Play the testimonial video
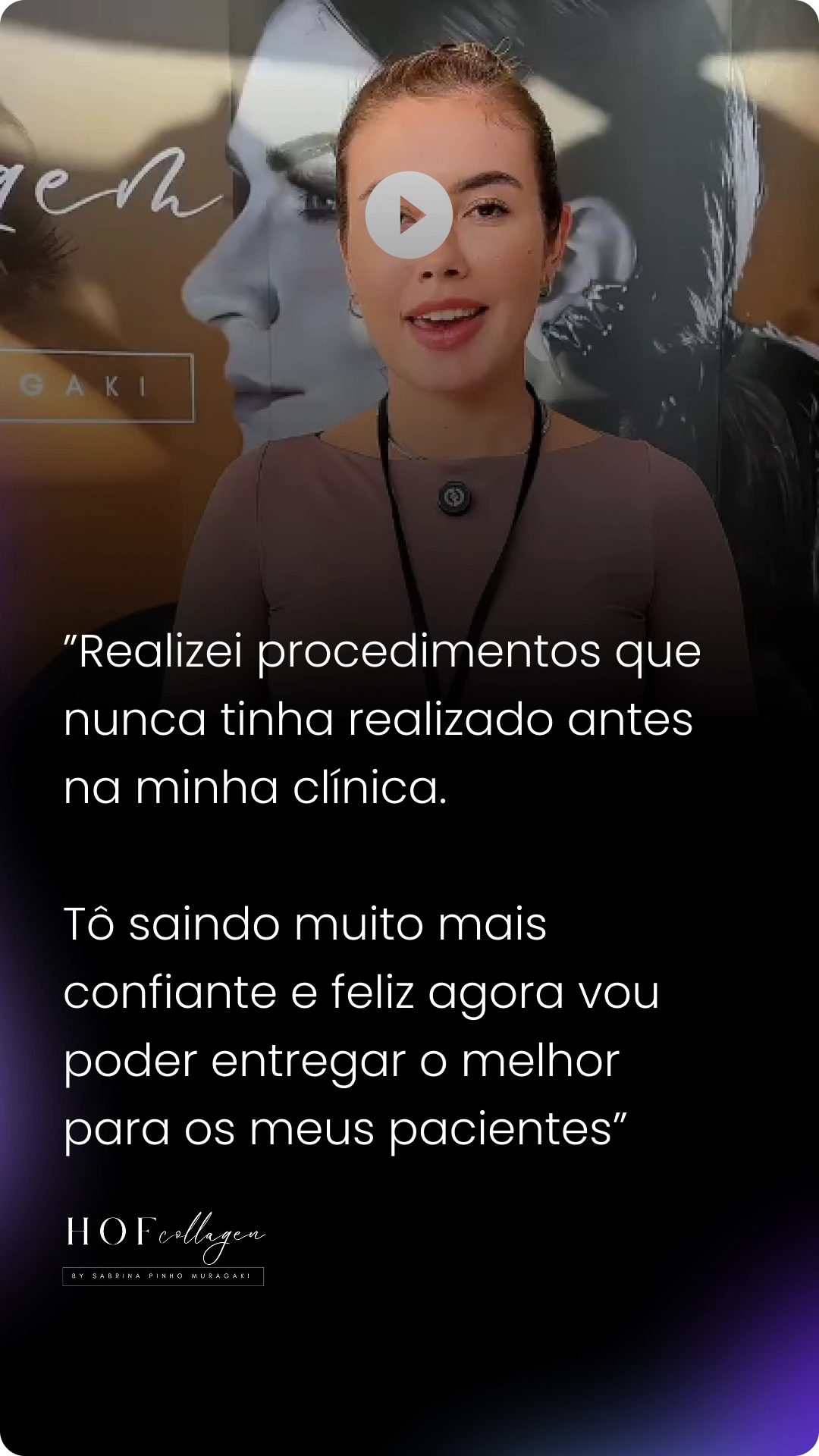Viewport: 819px width, 1456px height. (409, 215)
